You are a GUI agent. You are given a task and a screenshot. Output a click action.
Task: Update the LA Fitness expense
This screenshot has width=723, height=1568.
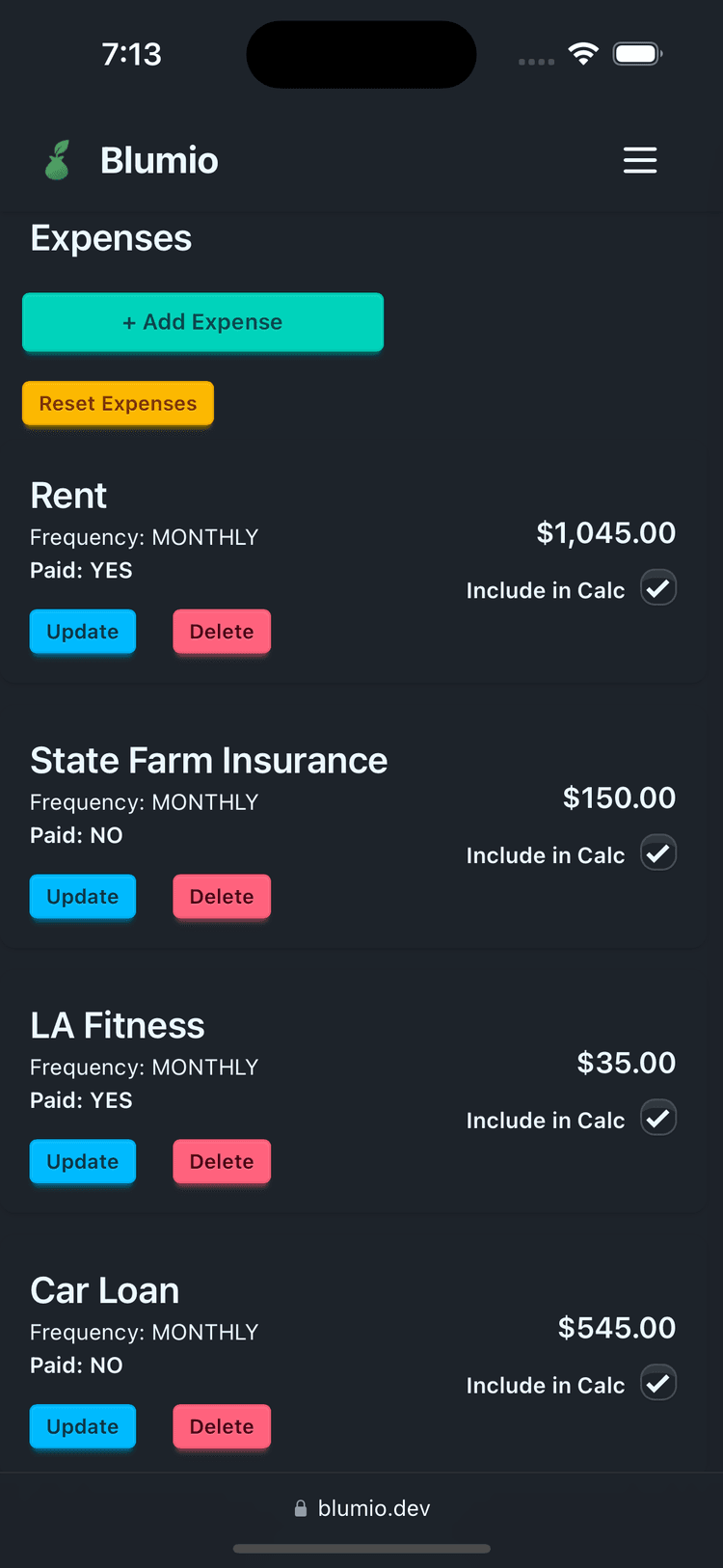pyautogui.click(x=83, y=1161)
